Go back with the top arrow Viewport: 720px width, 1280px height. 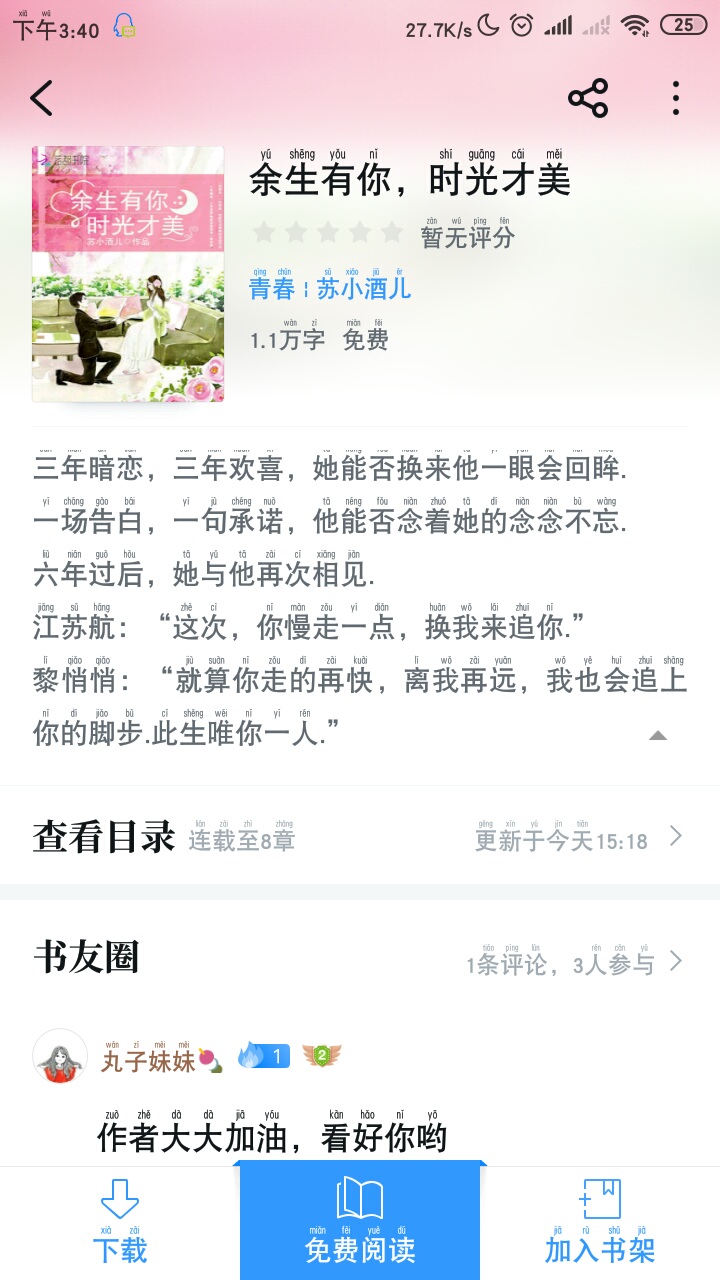41,98
